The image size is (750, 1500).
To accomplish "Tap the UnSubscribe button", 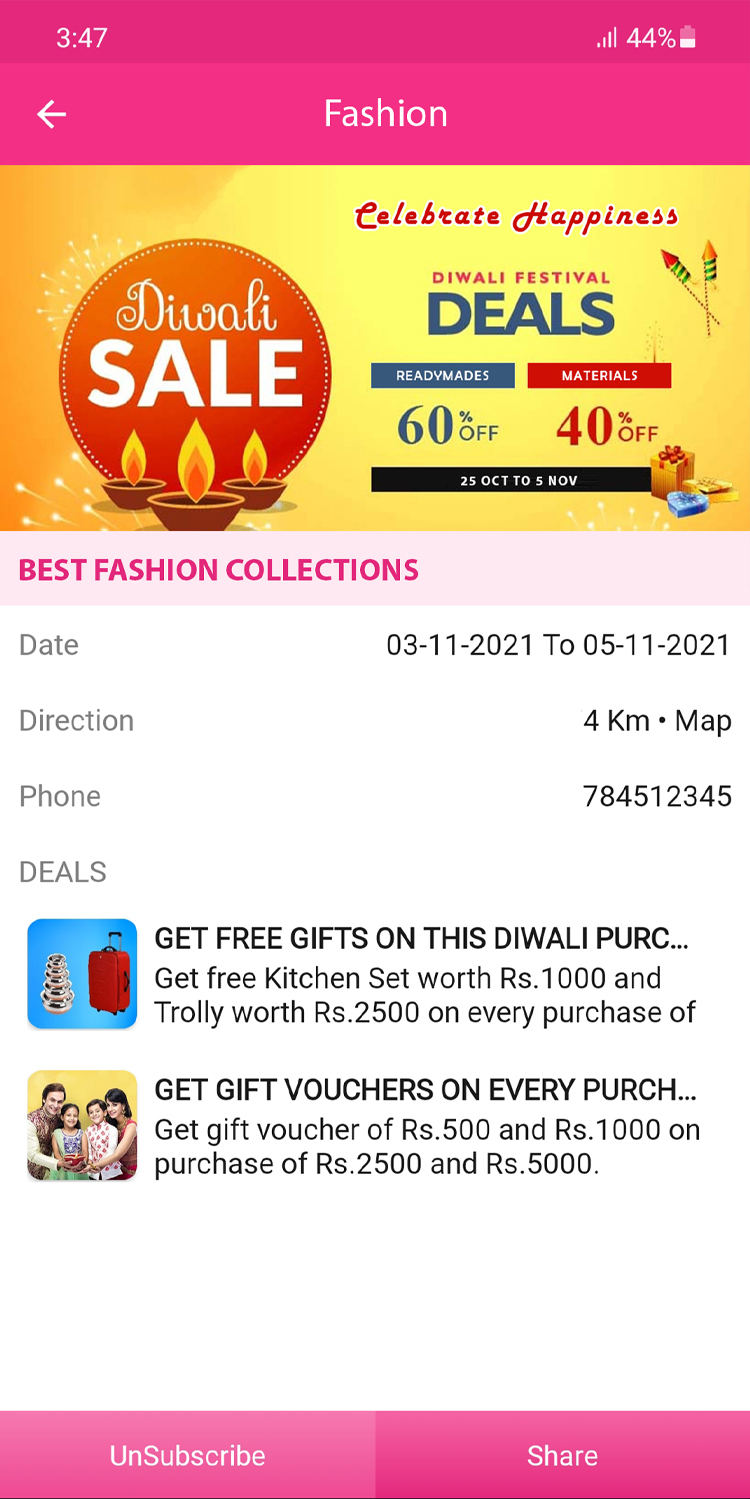I will point(188,1455).
